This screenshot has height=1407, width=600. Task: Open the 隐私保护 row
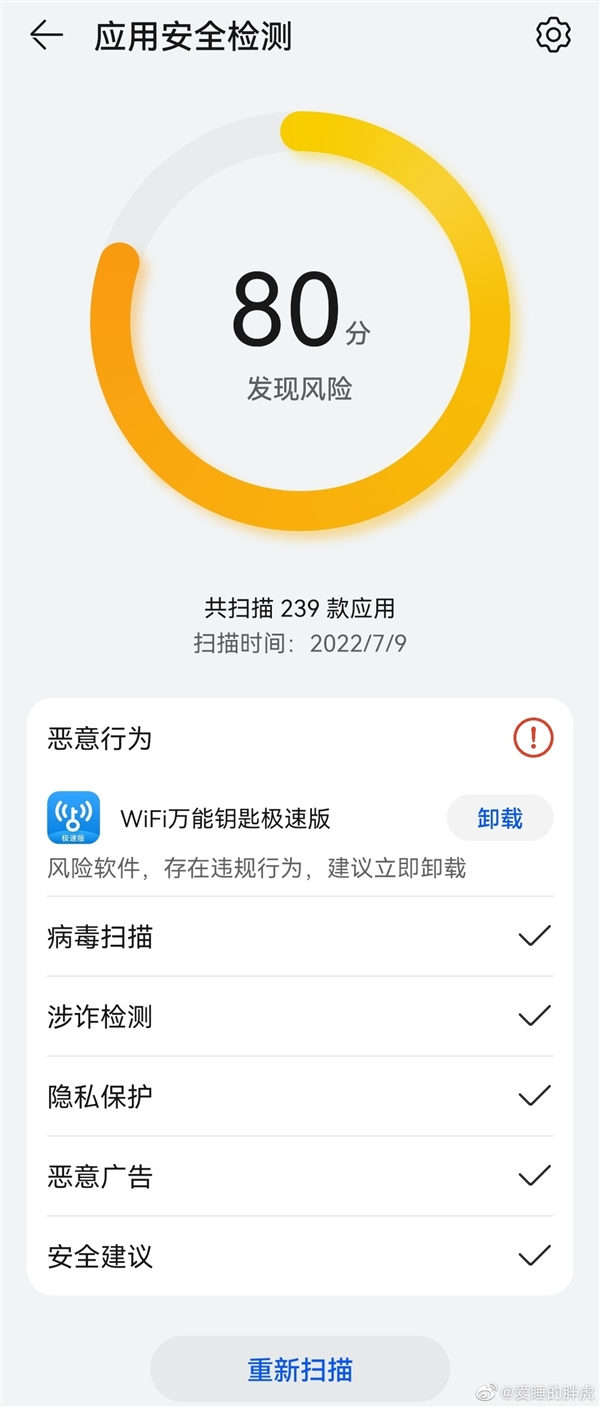(x=300, y=1097)
